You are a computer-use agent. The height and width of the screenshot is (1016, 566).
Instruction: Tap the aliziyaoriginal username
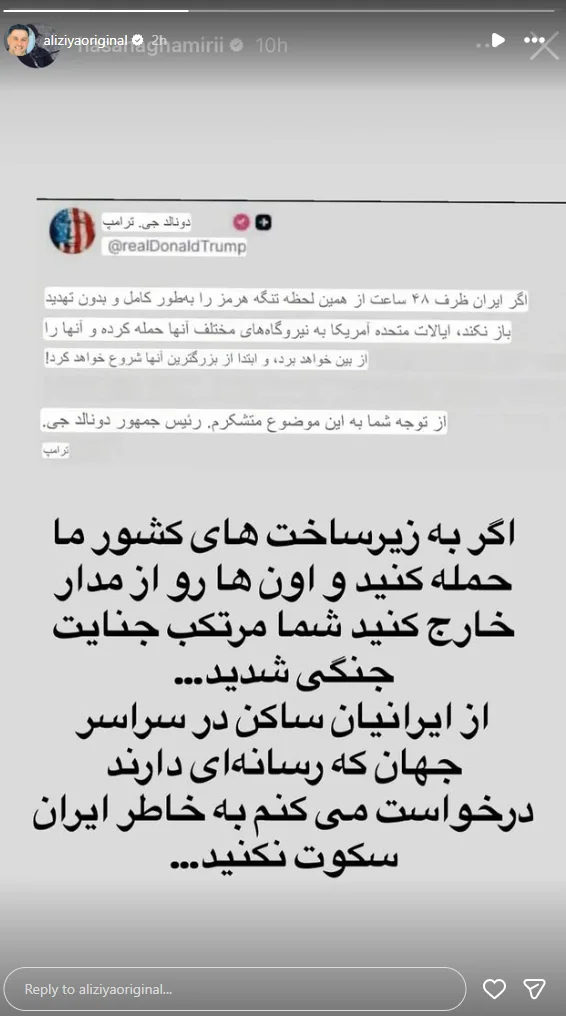[x=85, y=40]
